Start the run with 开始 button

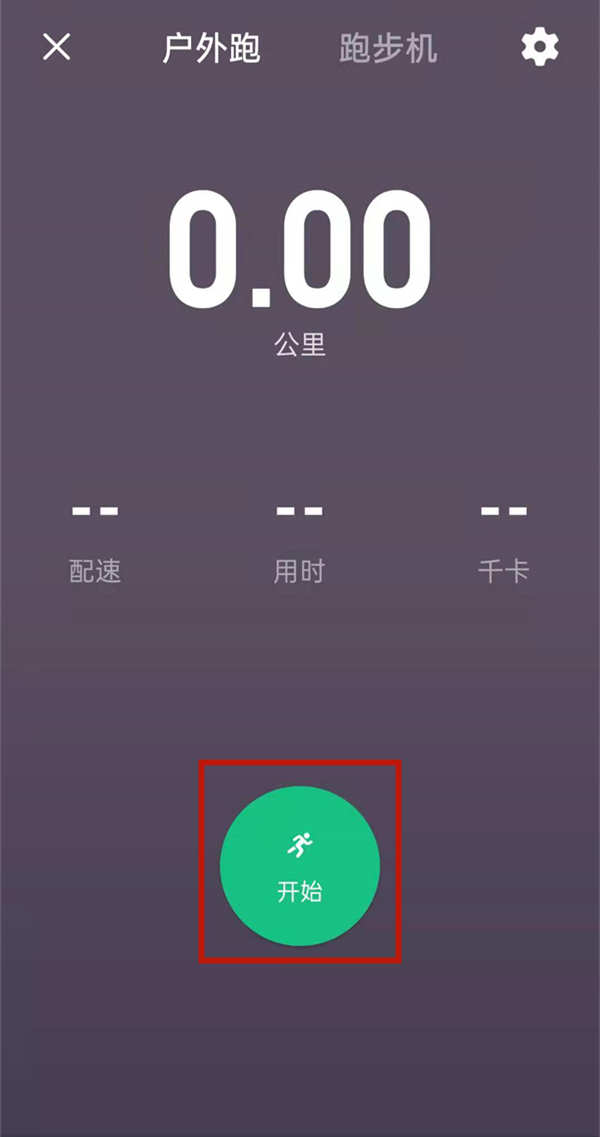pyautogui.click(x=300, y=866)
